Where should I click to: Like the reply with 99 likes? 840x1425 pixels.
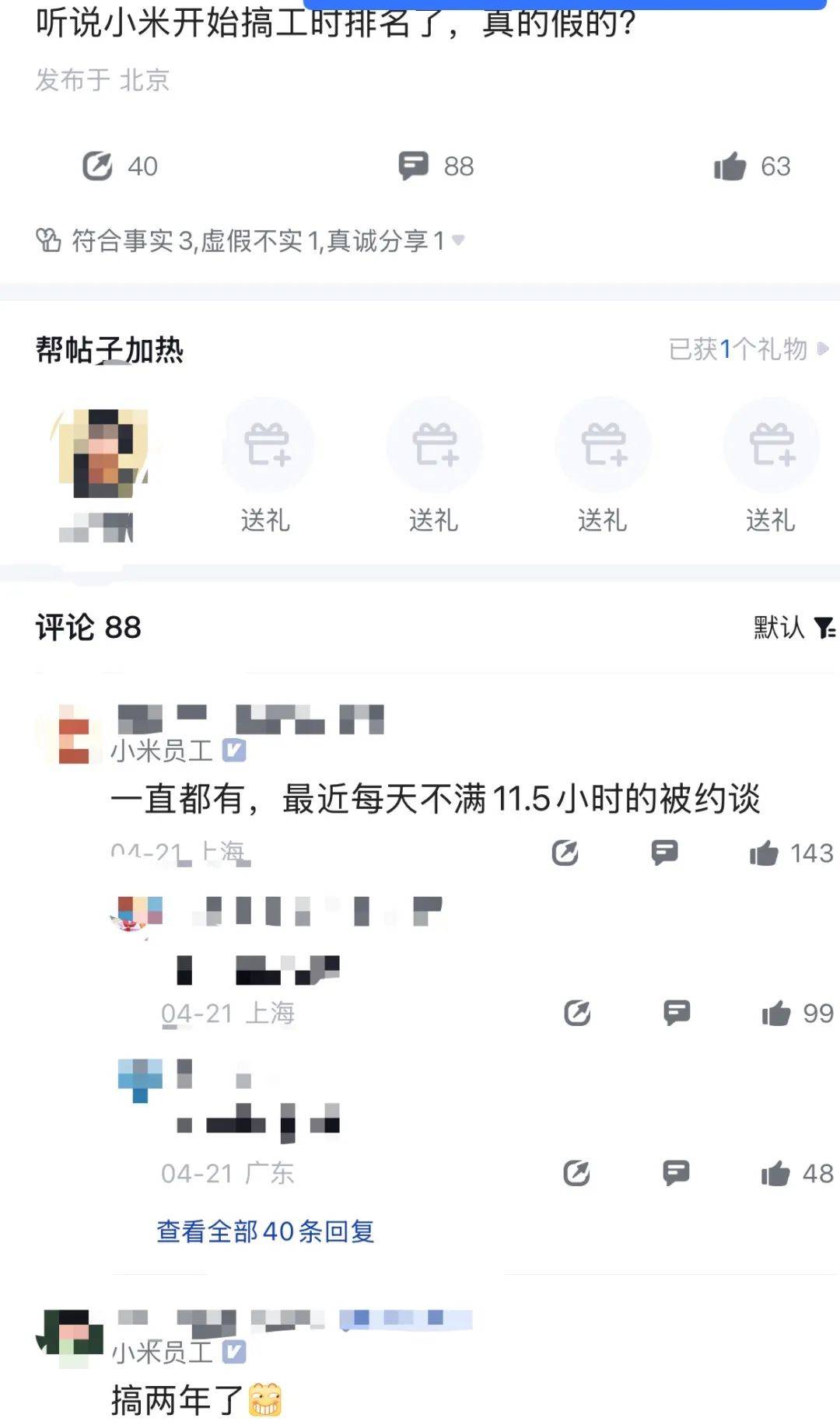click(775, 1014)
